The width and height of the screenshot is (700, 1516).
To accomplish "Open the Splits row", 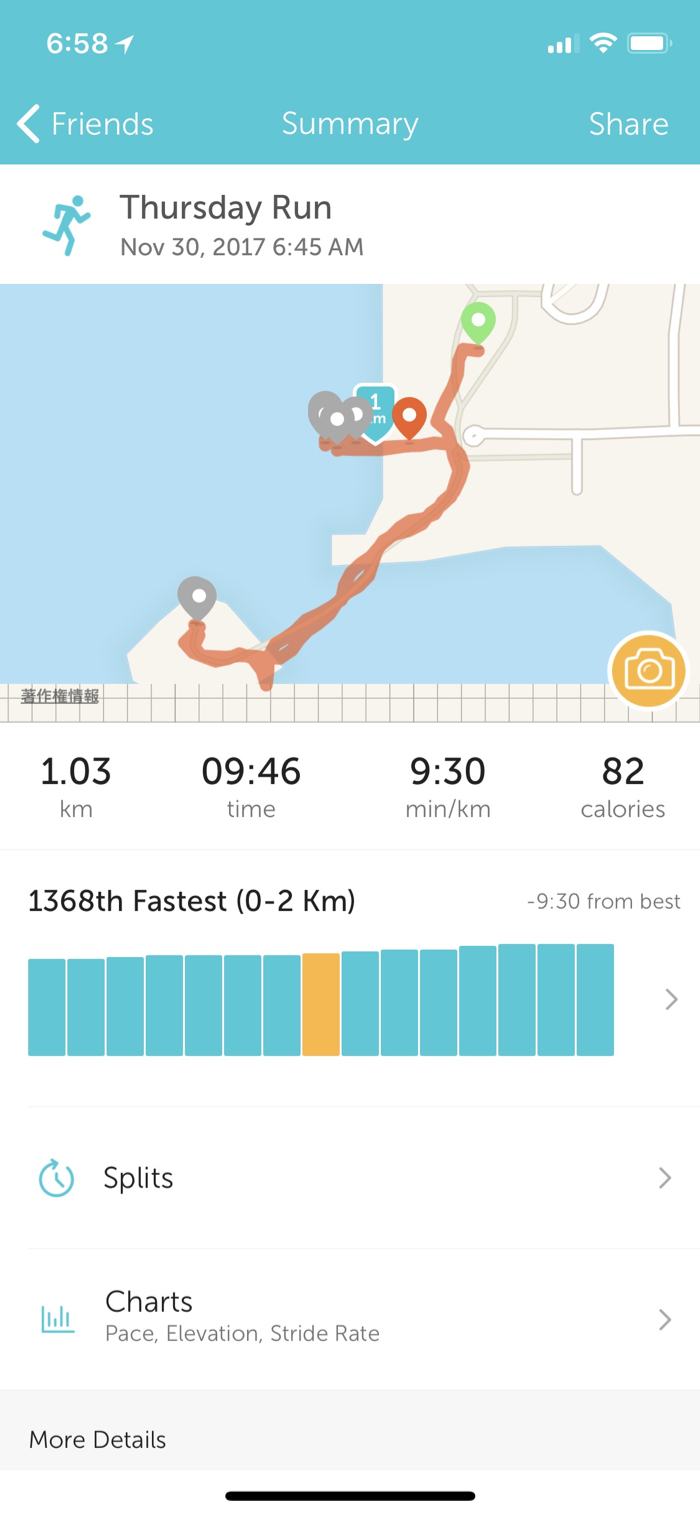I will pyautogui.click(x=350, y=1178).
